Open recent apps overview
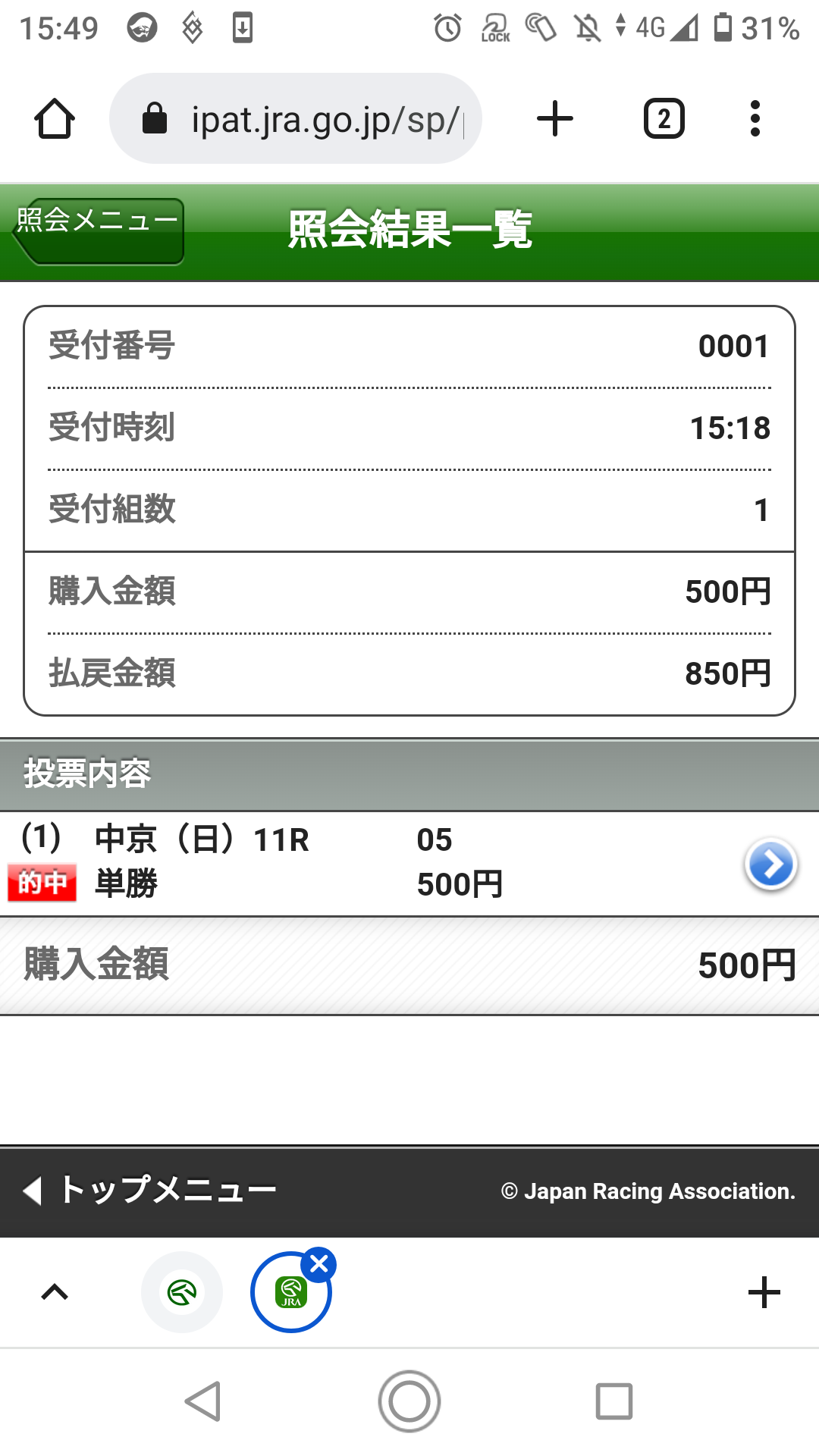 point(614,1401)
